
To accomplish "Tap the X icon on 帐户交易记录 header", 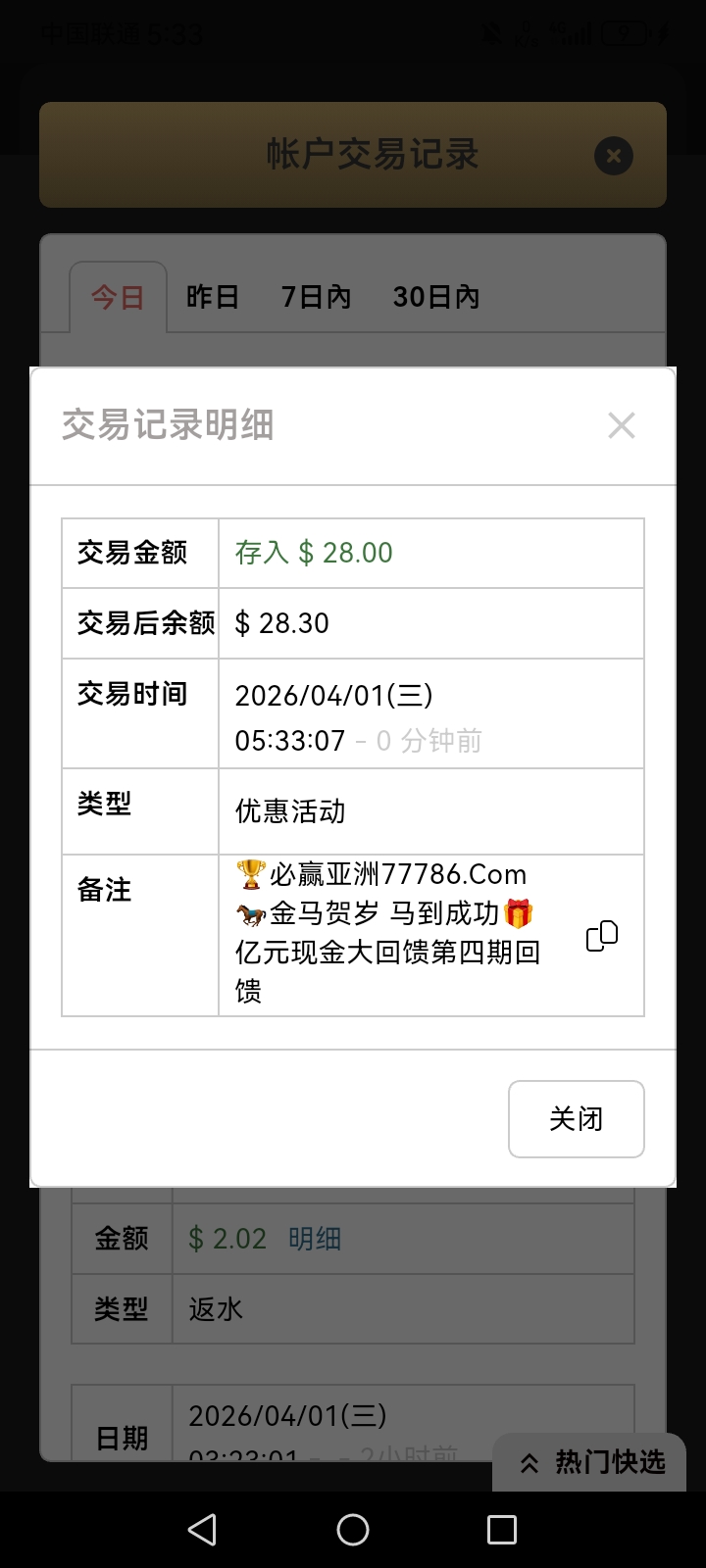I will pos(613,155).
